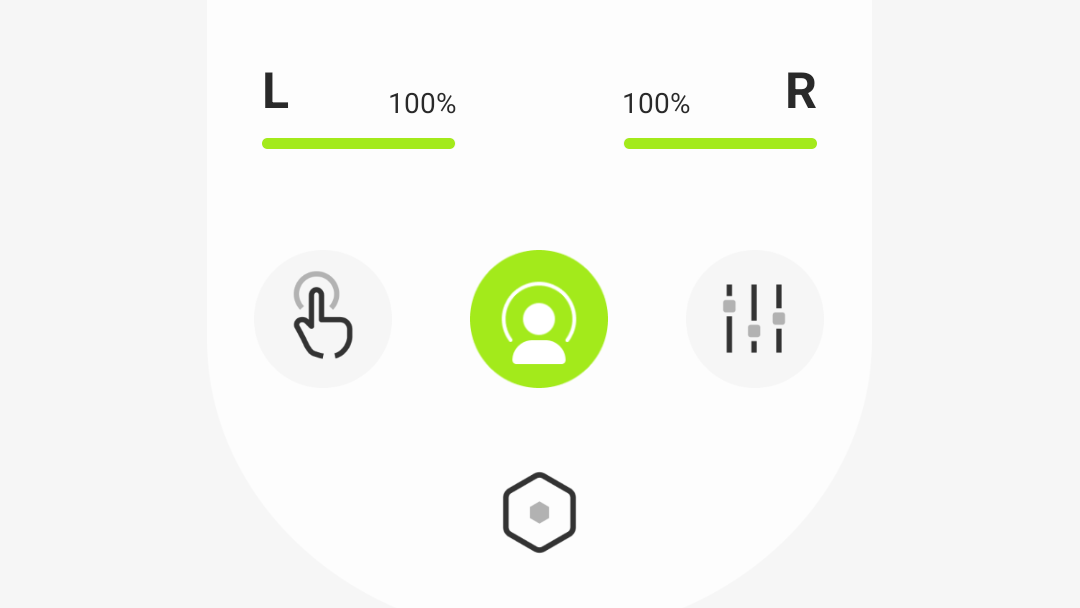Image resolution: width=1080 pixels, height=608 pixels.
Task: Open the equalizer sliders settings
Action: pyautogui.click(x=754, y=319)
